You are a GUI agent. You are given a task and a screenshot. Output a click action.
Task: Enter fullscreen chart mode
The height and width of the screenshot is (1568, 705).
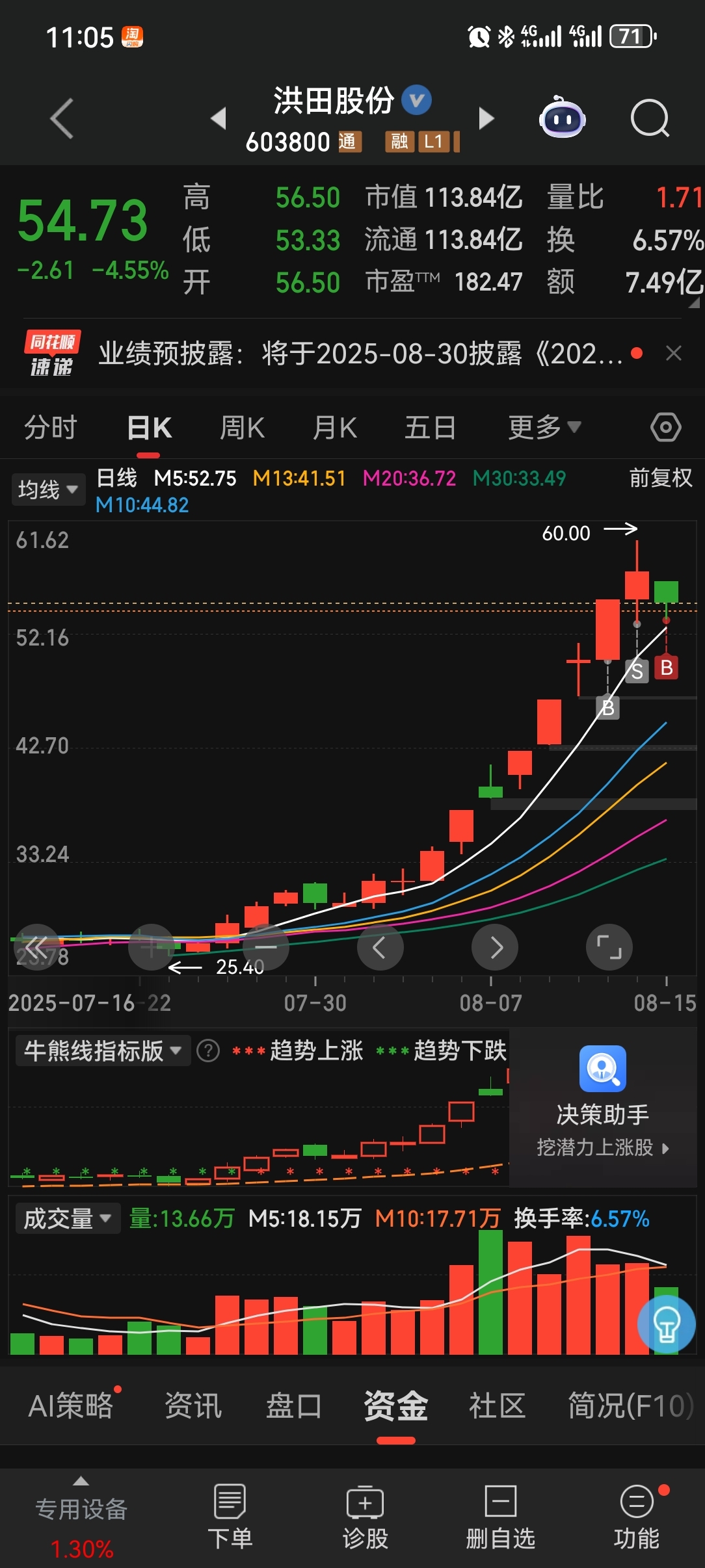coord(609,947)
